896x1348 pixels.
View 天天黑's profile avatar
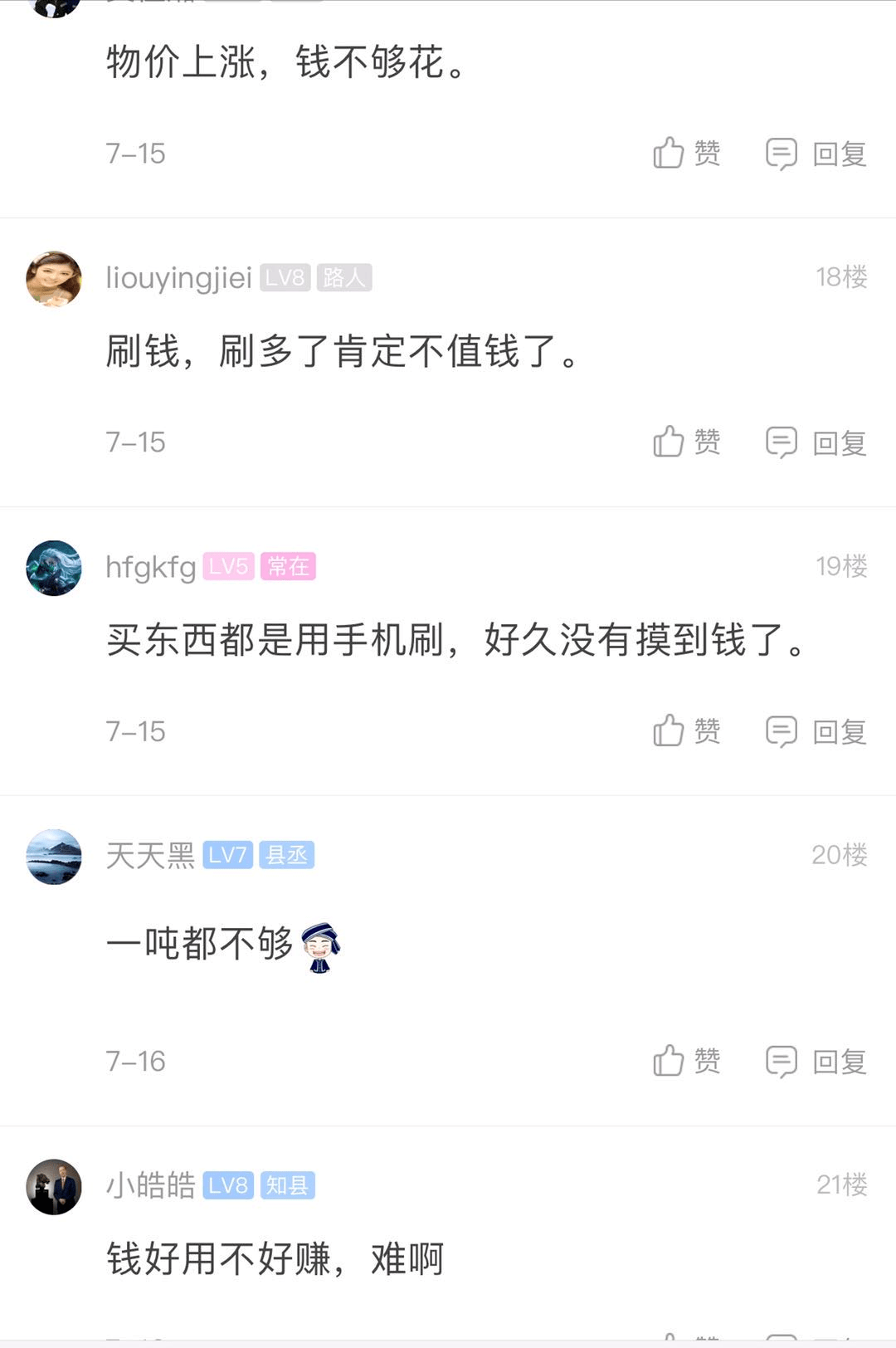click(x=54, y=857)
